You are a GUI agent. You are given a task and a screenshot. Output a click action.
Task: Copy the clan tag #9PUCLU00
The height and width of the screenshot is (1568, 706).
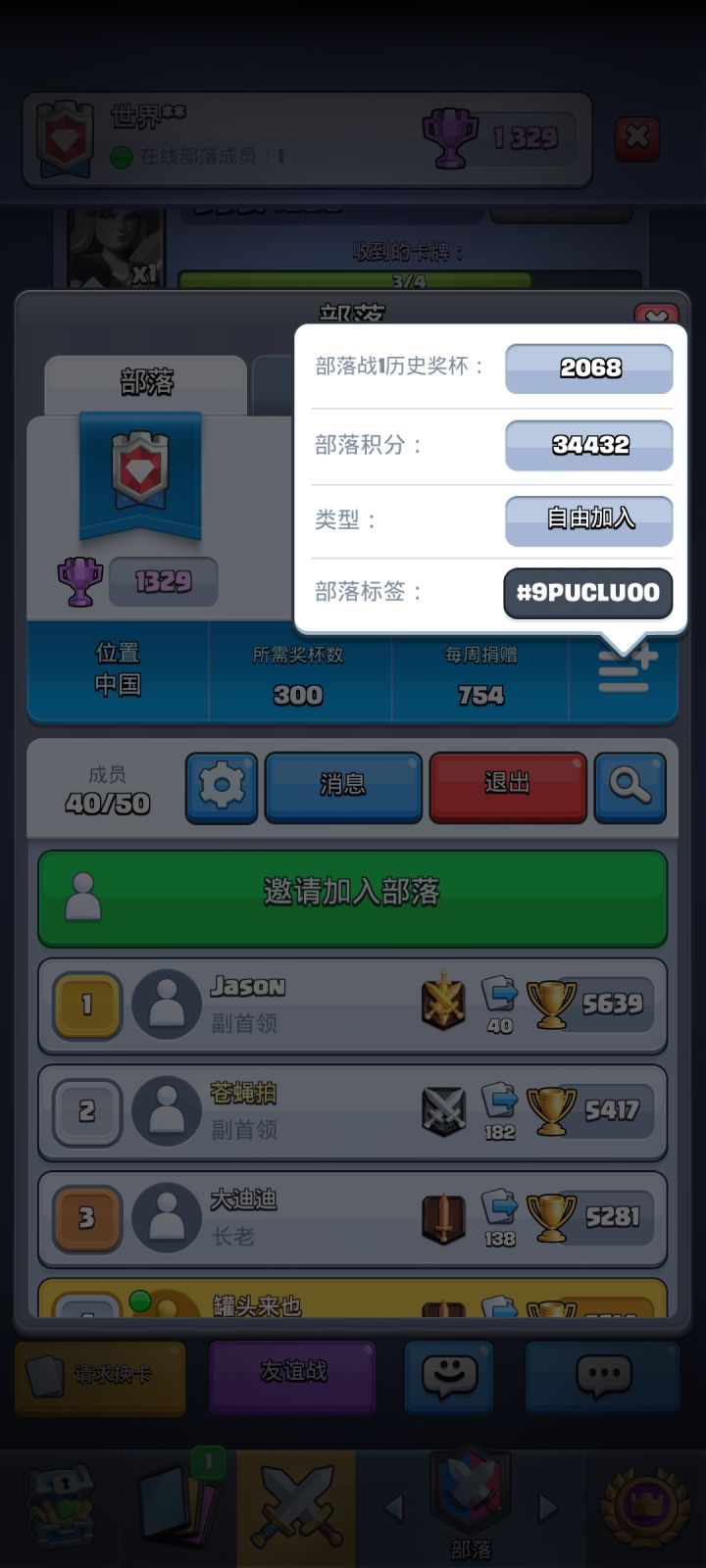tap(587, 594)
